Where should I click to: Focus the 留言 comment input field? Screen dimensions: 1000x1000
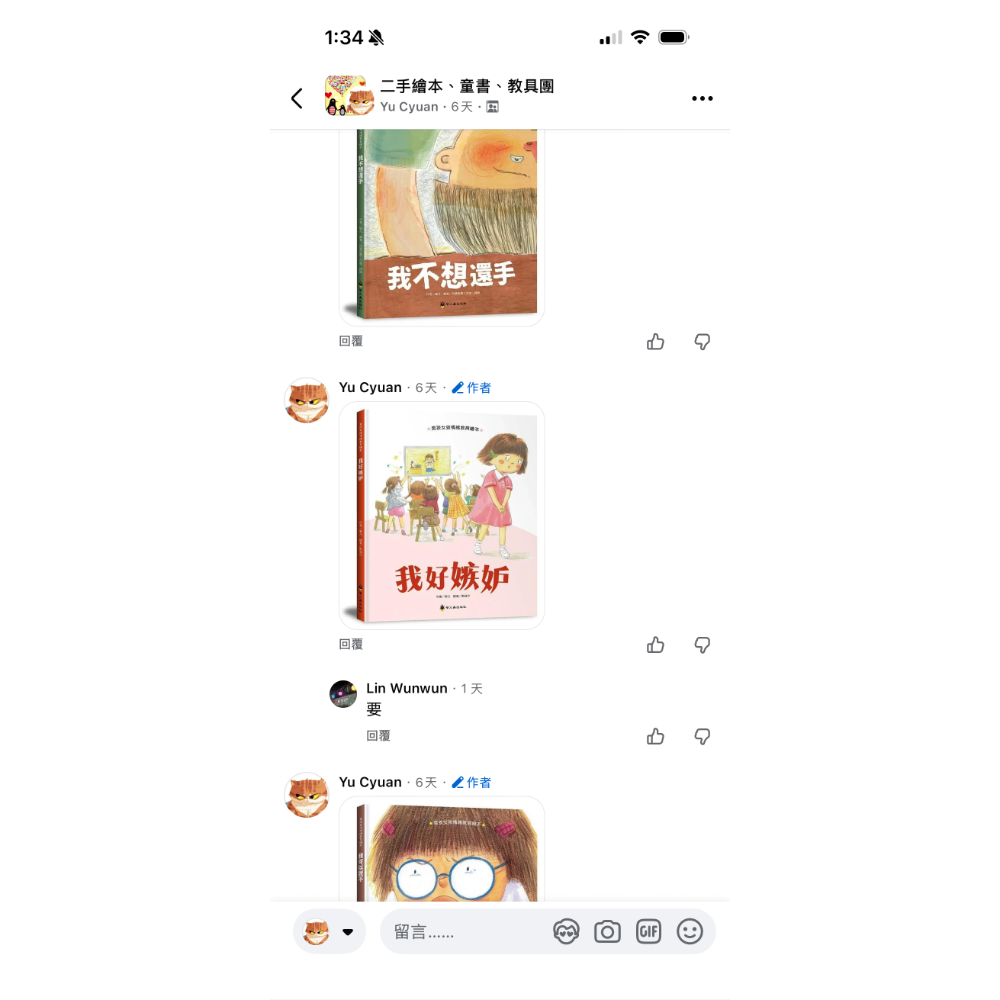click(x=465, y=932)
